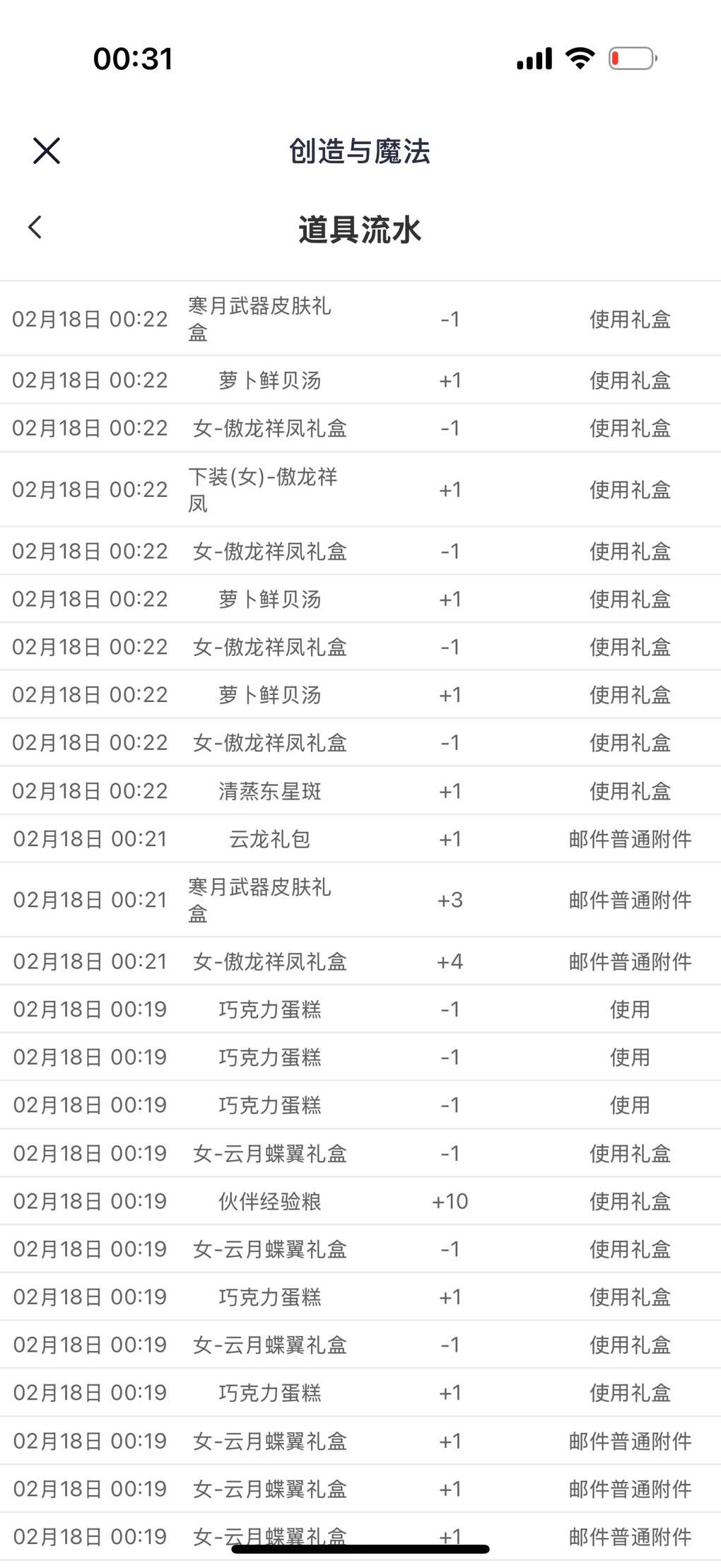Image resolution: width=721 pixels, height=1568 pixels.
Task: Go back from 道具流水
Action: (x=35, y=228)
